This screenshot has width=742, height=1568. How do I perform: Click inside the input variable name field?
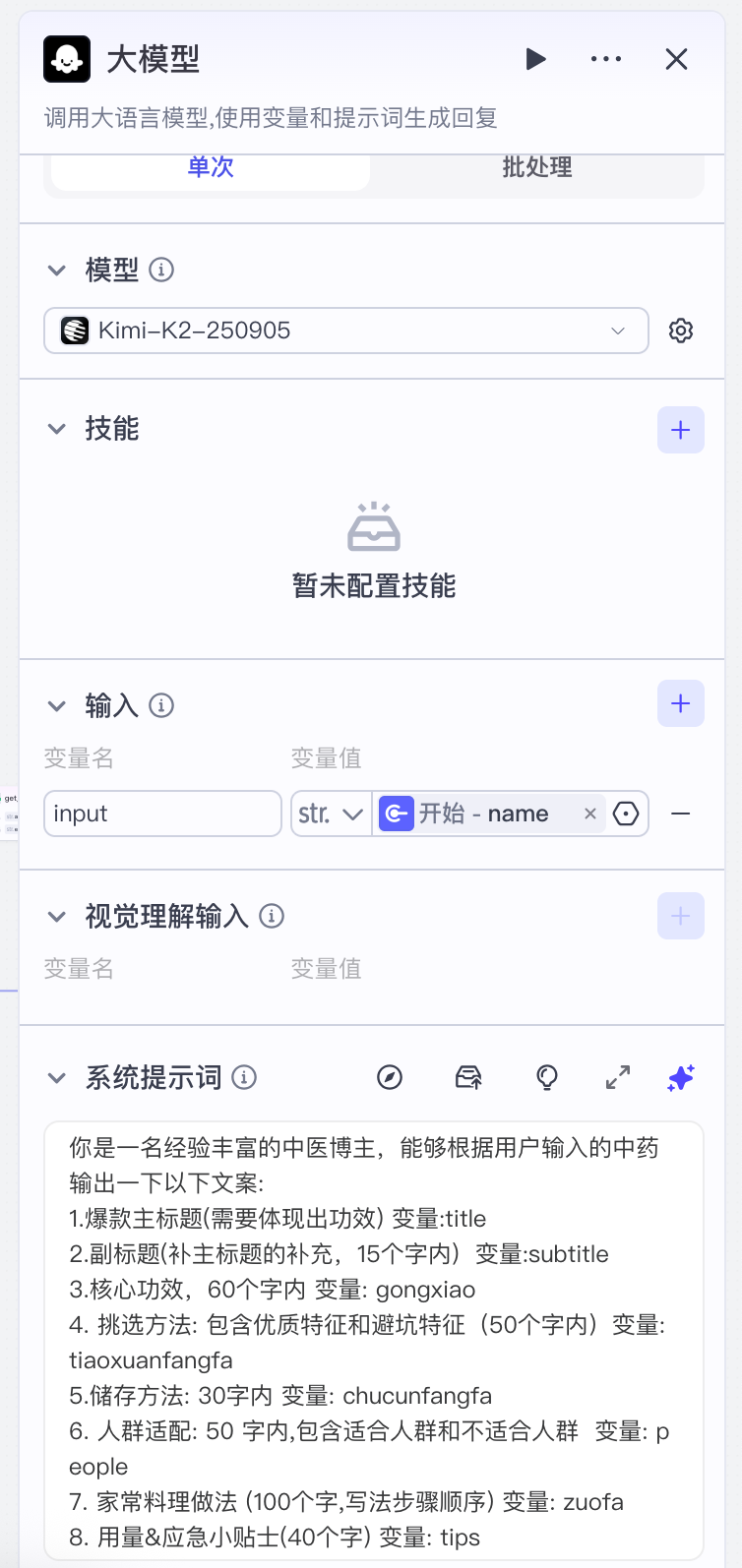coord(161,814)
